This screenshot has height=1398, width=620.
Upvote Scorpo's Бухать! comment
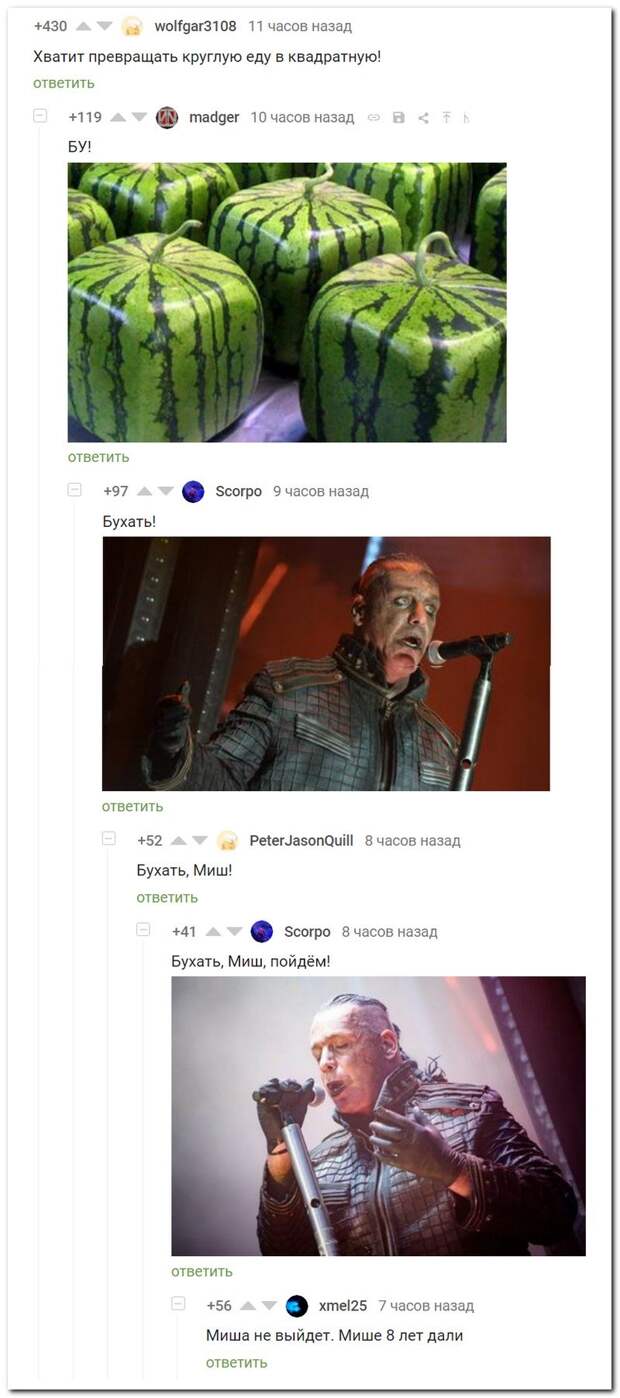(145, 492)
